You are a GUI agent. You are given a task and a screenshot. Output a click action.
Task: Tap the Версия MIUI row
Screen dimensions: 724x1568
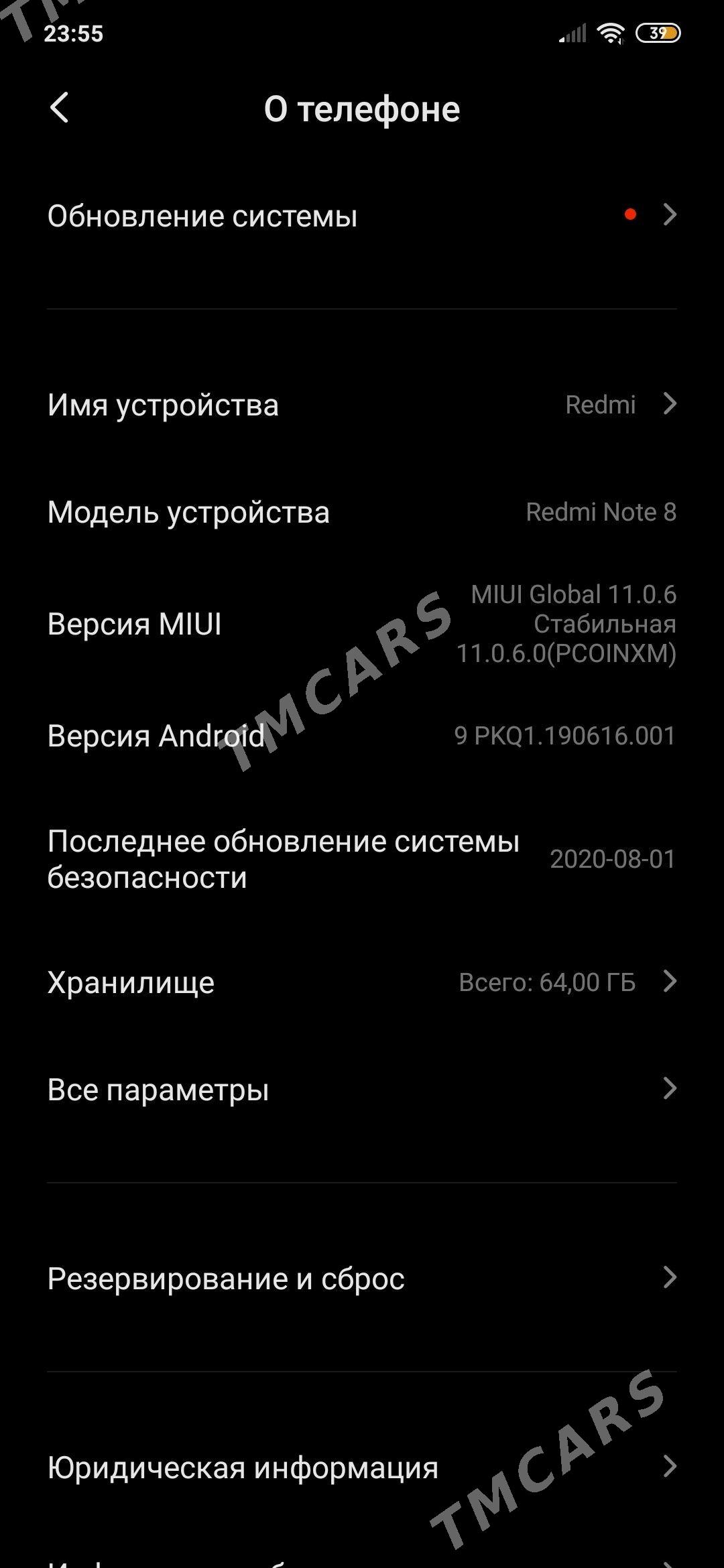click(362, 624)
